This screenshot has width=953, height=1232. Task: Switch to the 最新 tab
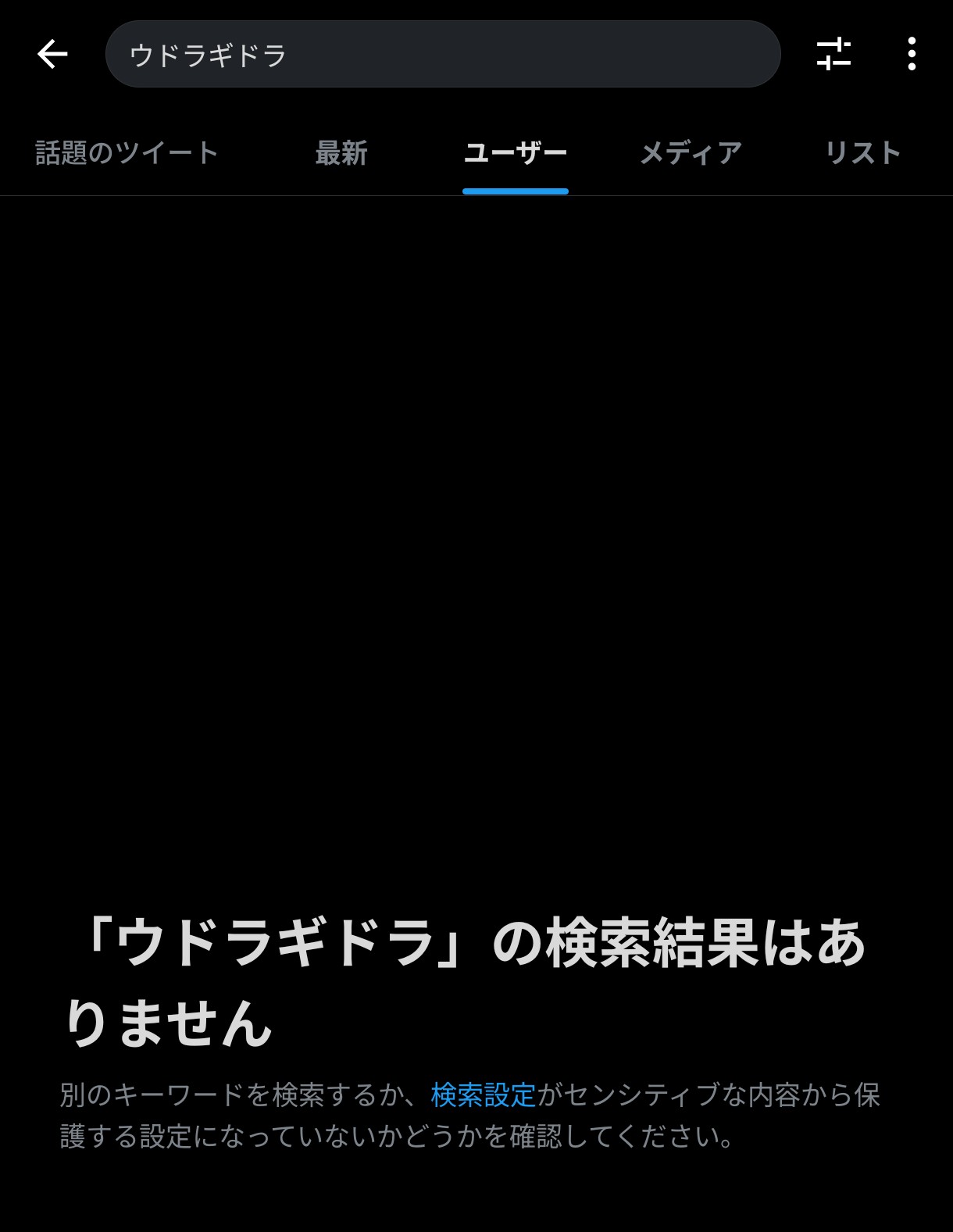[341, 152]
